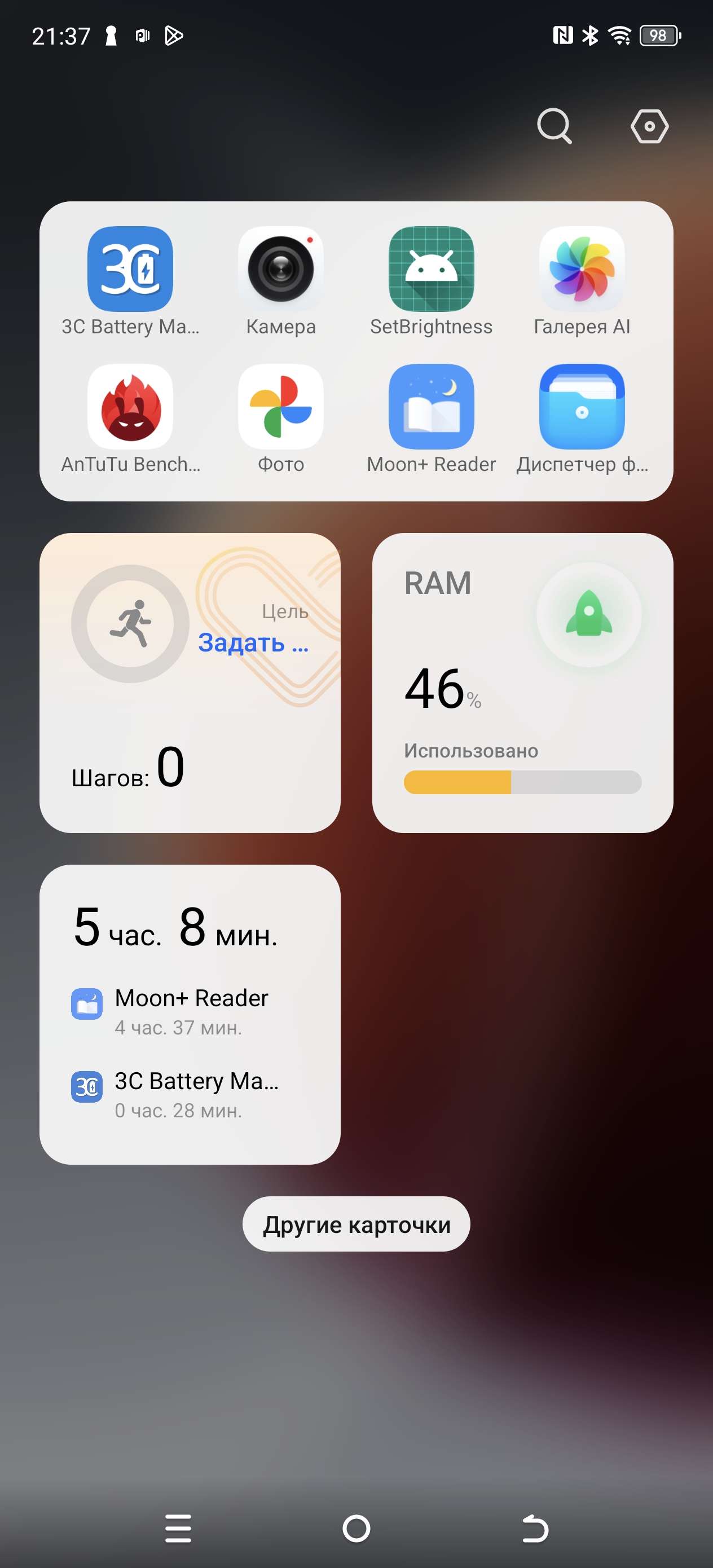Launch SetBrightness app
The height and width of the screenshot is (1568, 713).
431,269
